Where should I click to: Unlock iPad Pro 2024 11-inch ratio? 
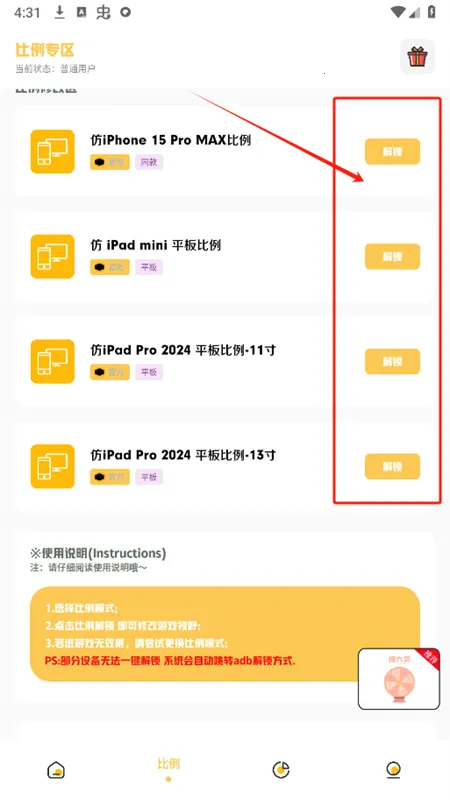[392, 362]
